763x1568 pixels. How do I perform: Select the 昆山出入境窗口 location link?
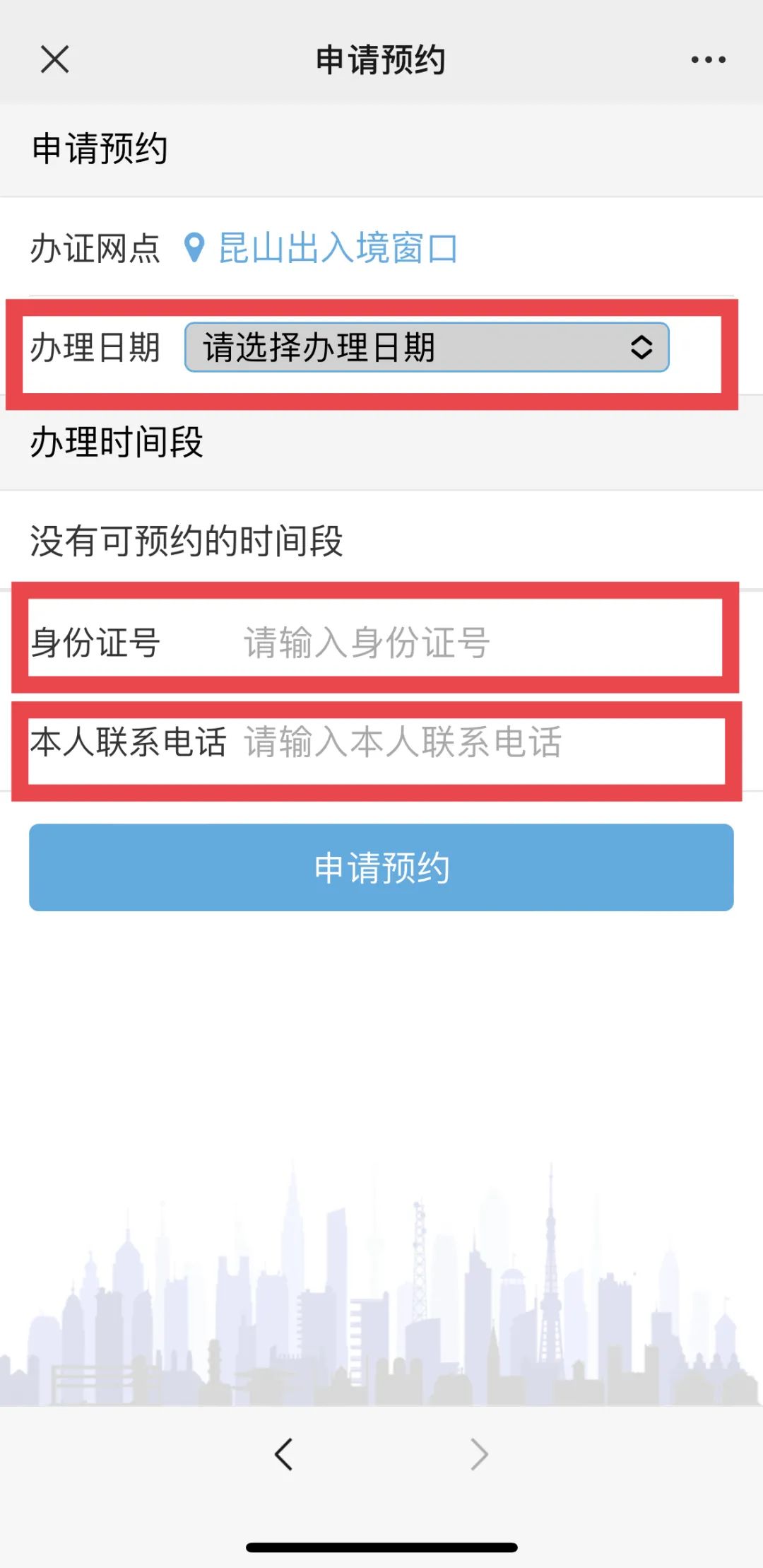point(337,248)
